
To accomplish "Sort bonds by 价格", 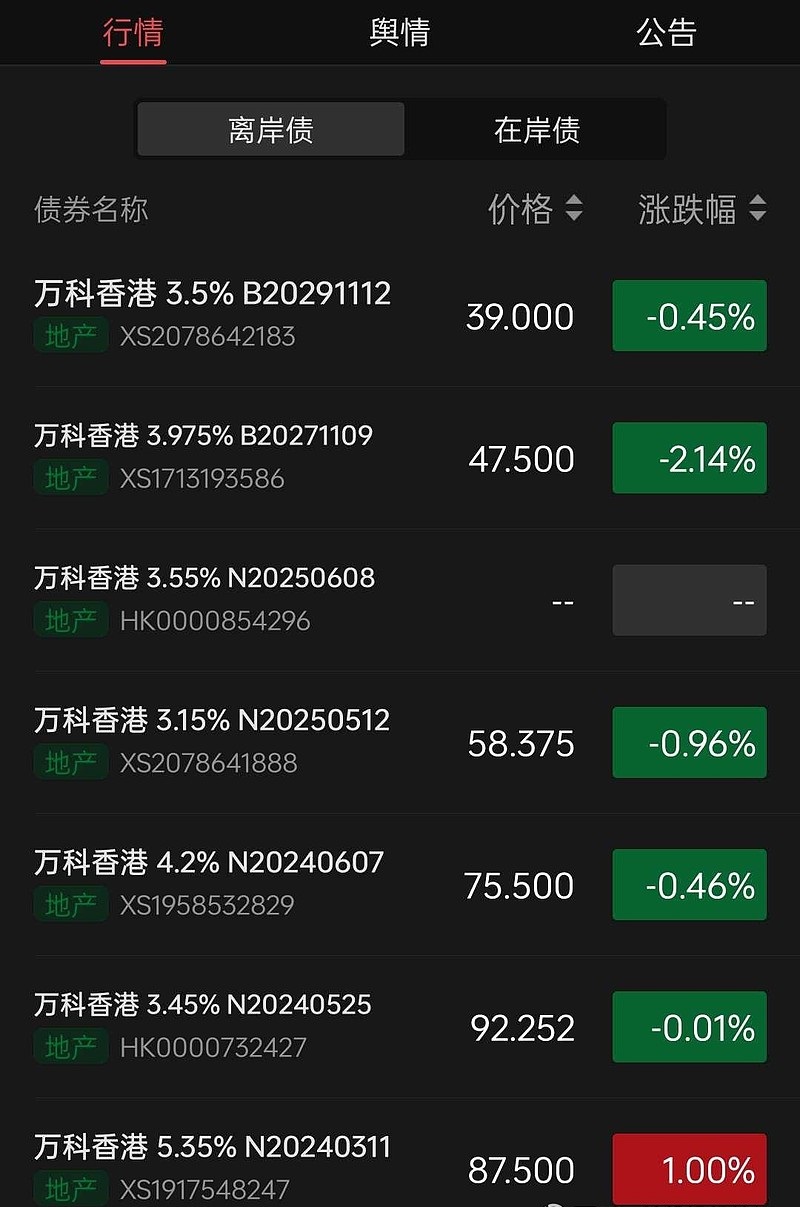I will [x=534, y=209].
